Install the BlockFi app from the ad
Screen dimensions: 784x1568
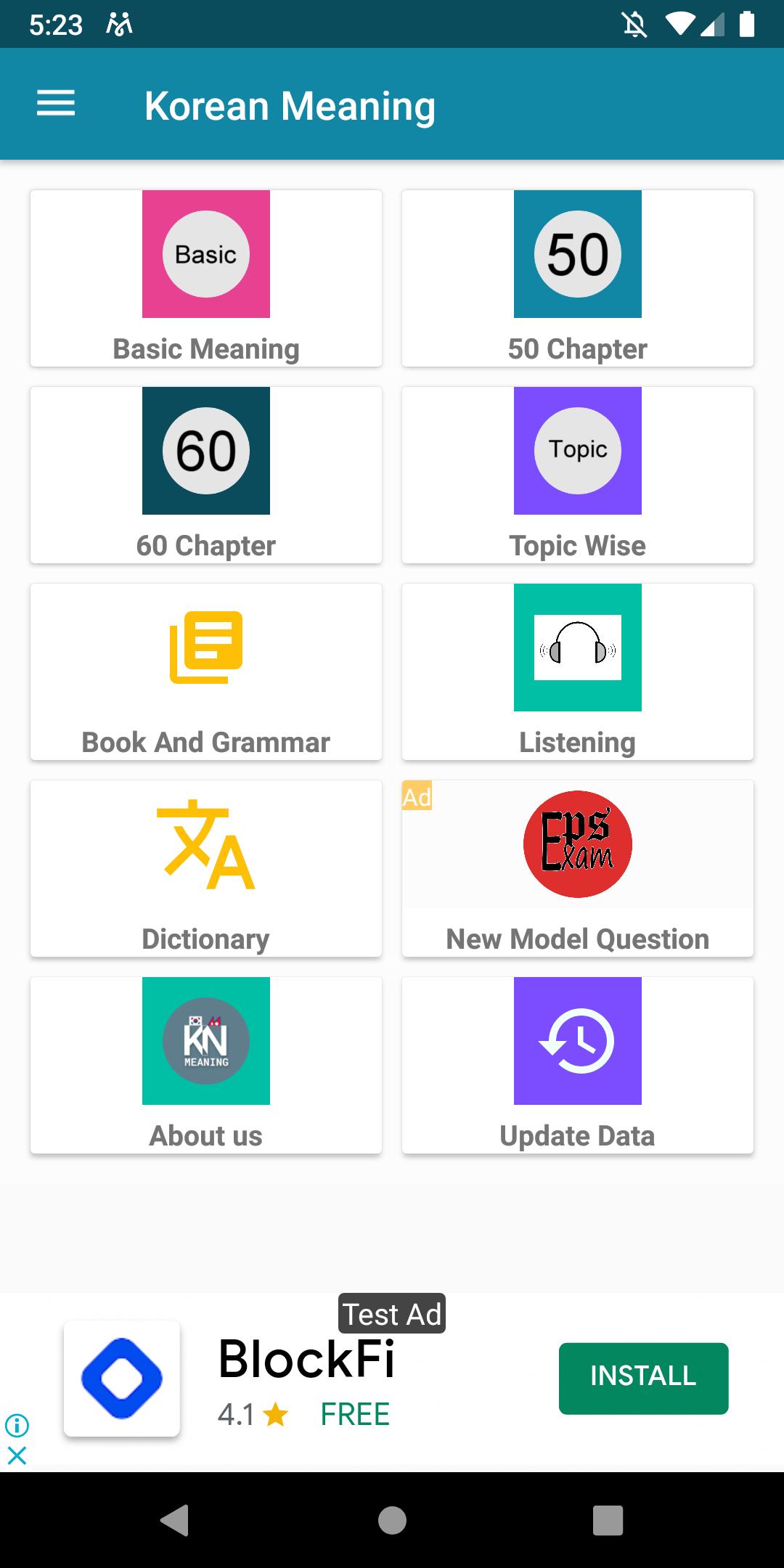(x=643, y=1378)
